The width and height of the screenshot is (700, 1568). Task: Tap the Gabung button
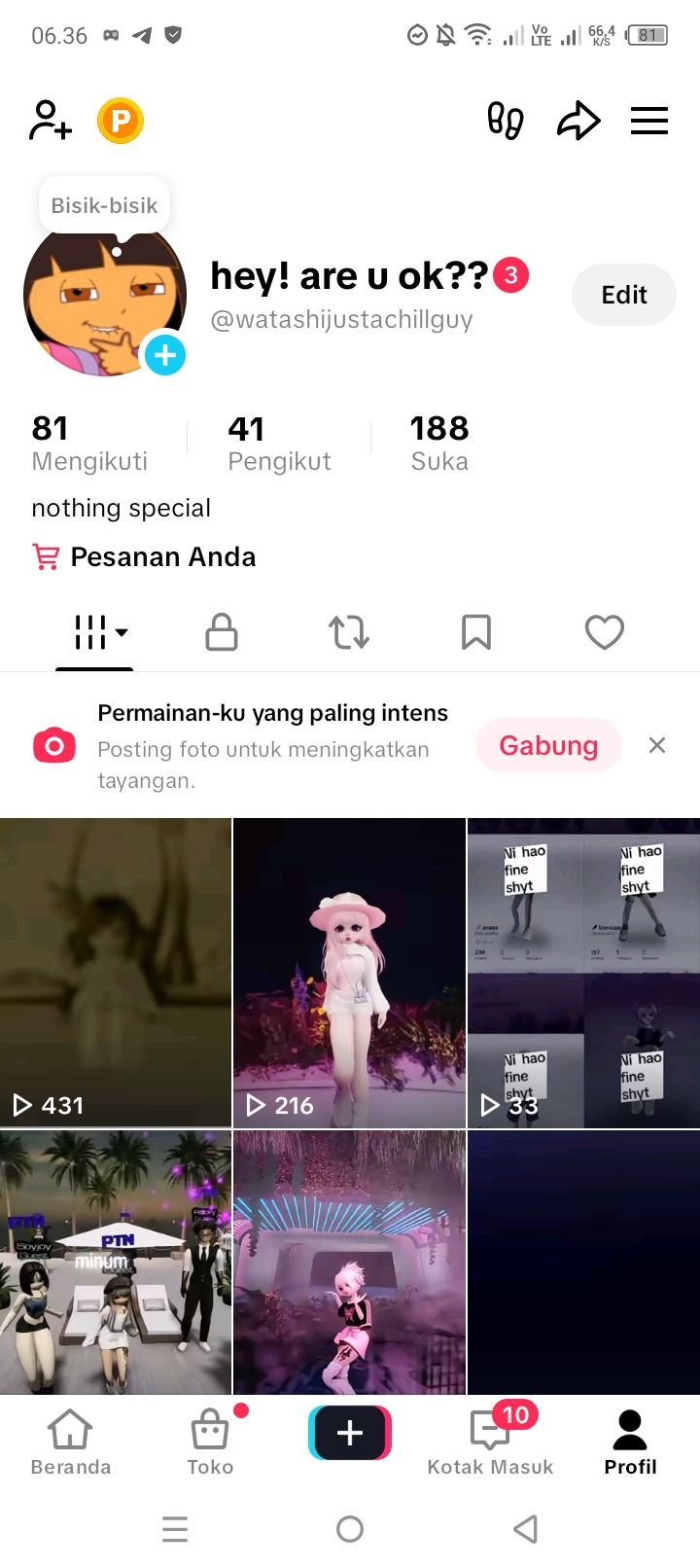(x=548, y=745)
